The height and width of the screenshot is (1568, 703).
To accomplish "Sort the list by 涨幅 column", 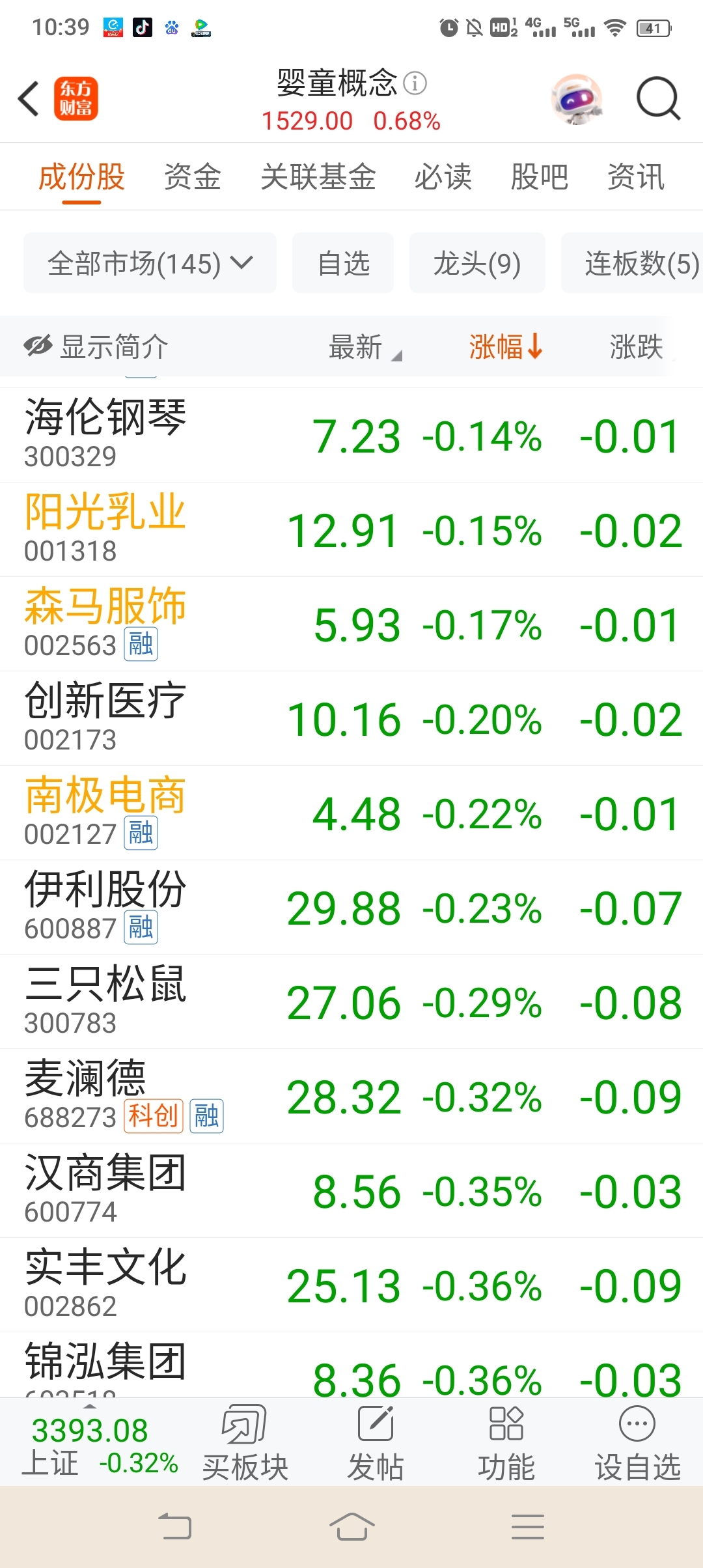I will pyautogui.click(x=506, y=346).
